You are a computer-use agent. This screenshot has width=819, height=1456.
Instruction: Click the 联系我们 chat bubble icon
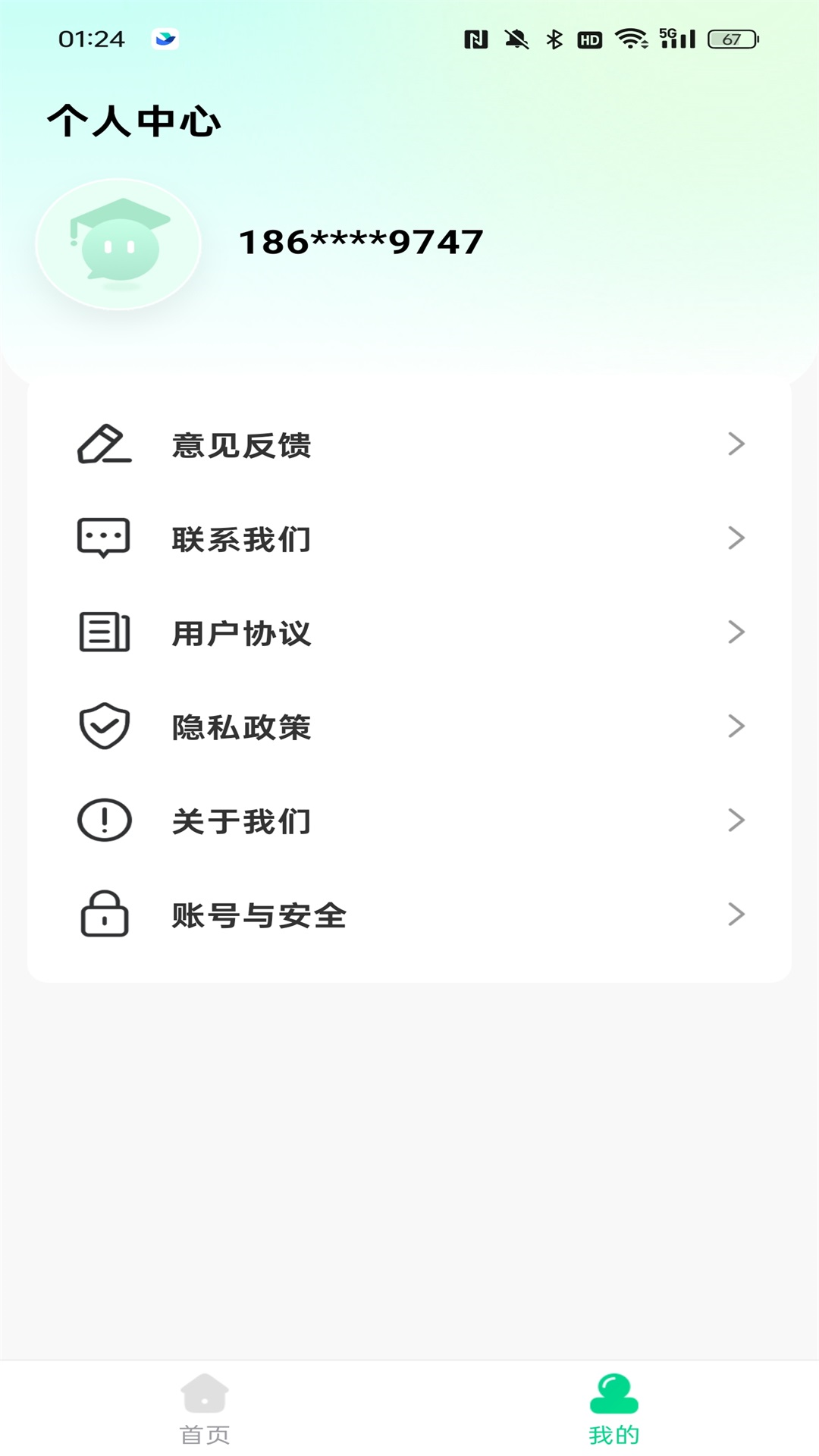click(x=104, y=538)
